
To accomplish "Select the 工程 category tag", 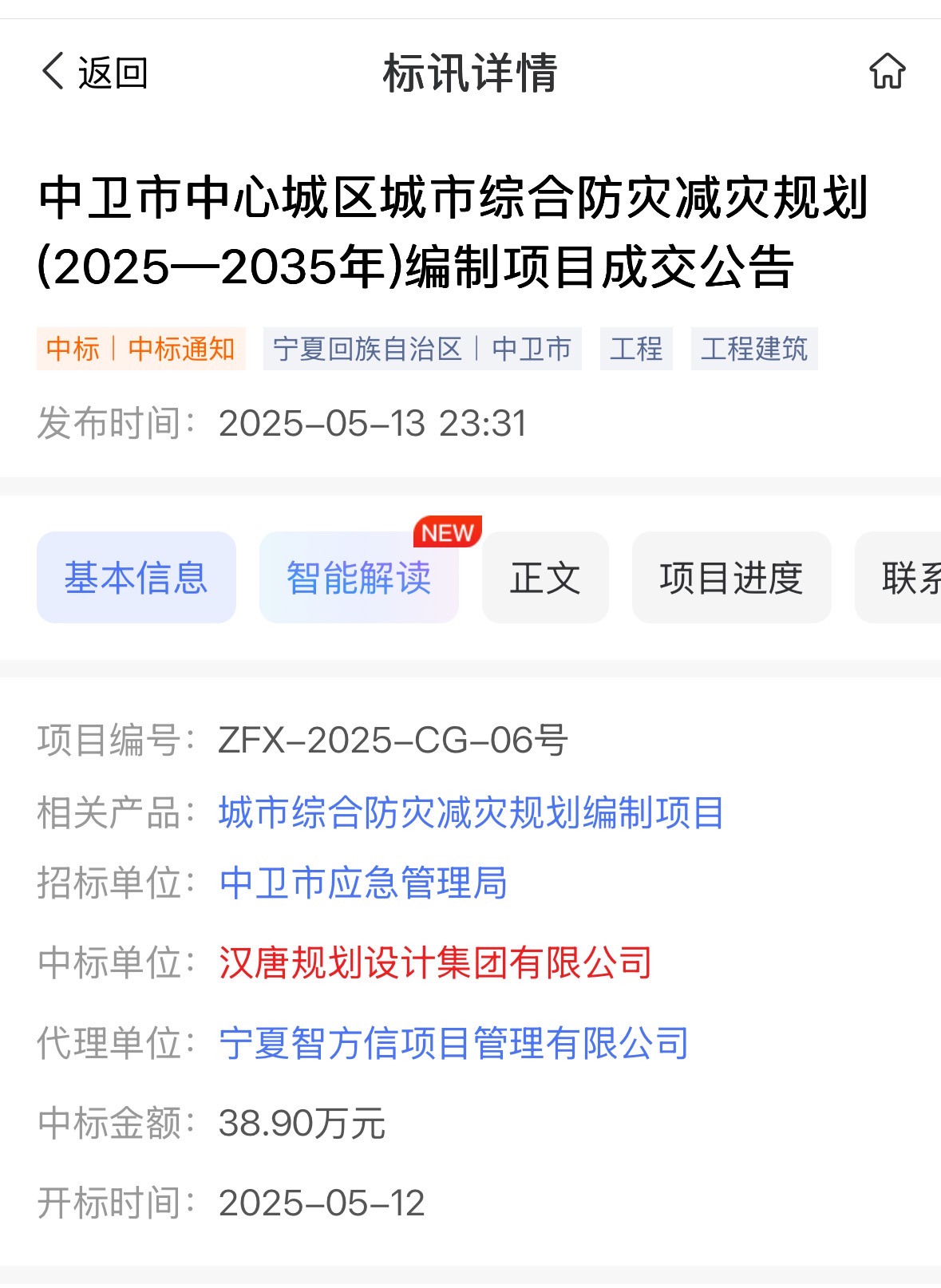I will pyautogui.click(x=637, y=349).
